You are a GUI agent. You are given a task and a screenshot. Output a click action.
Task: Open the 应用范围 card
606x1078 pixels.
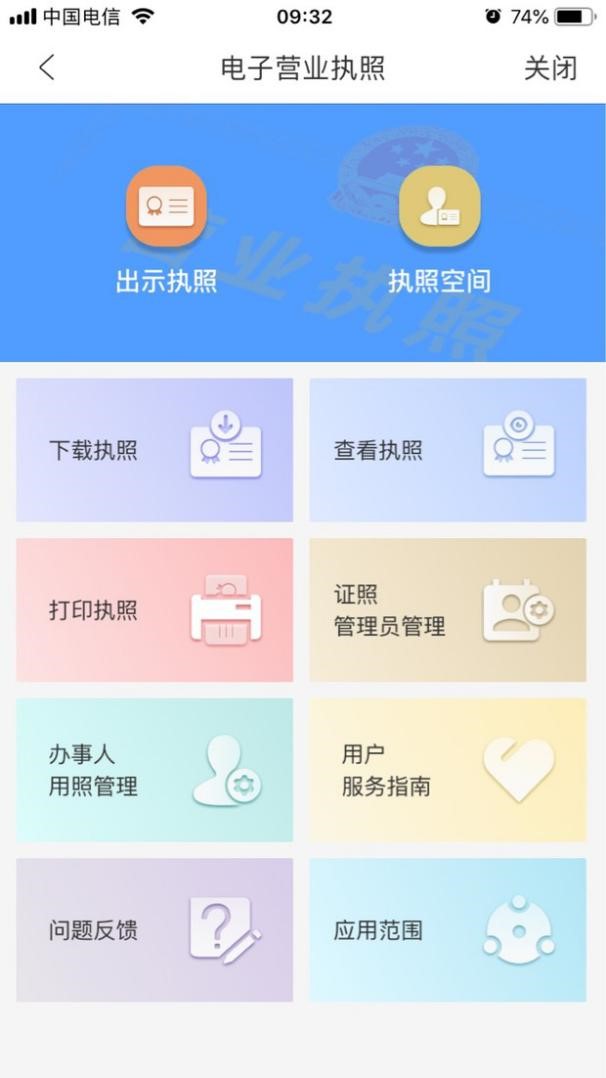tap(448, 930)
